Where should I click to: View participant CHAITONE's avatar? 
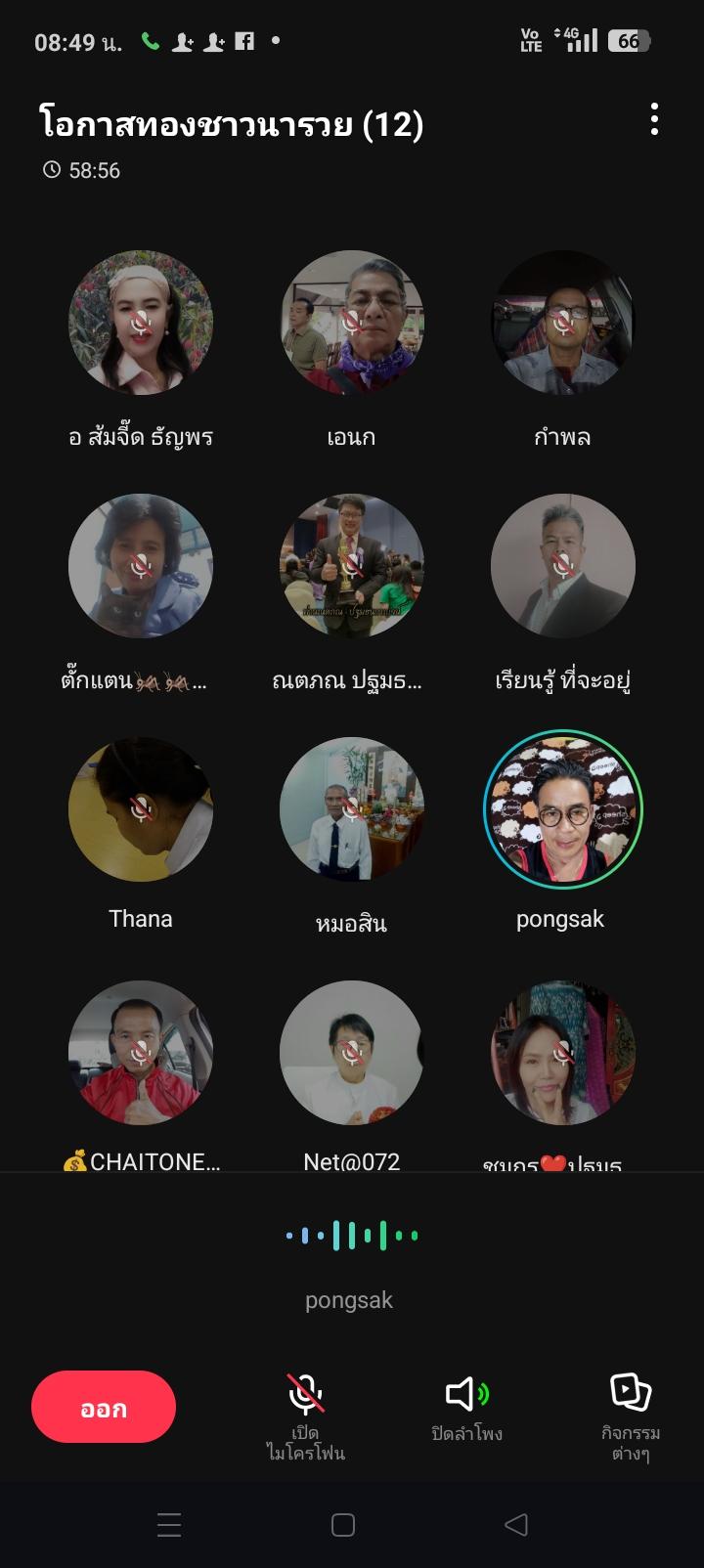click(x=141, y=1053)
